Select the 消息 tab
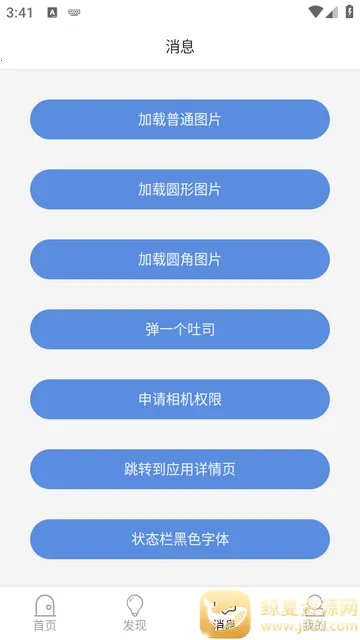The width and height of the screenshot is (360, 640). click(x=225, y=613)
